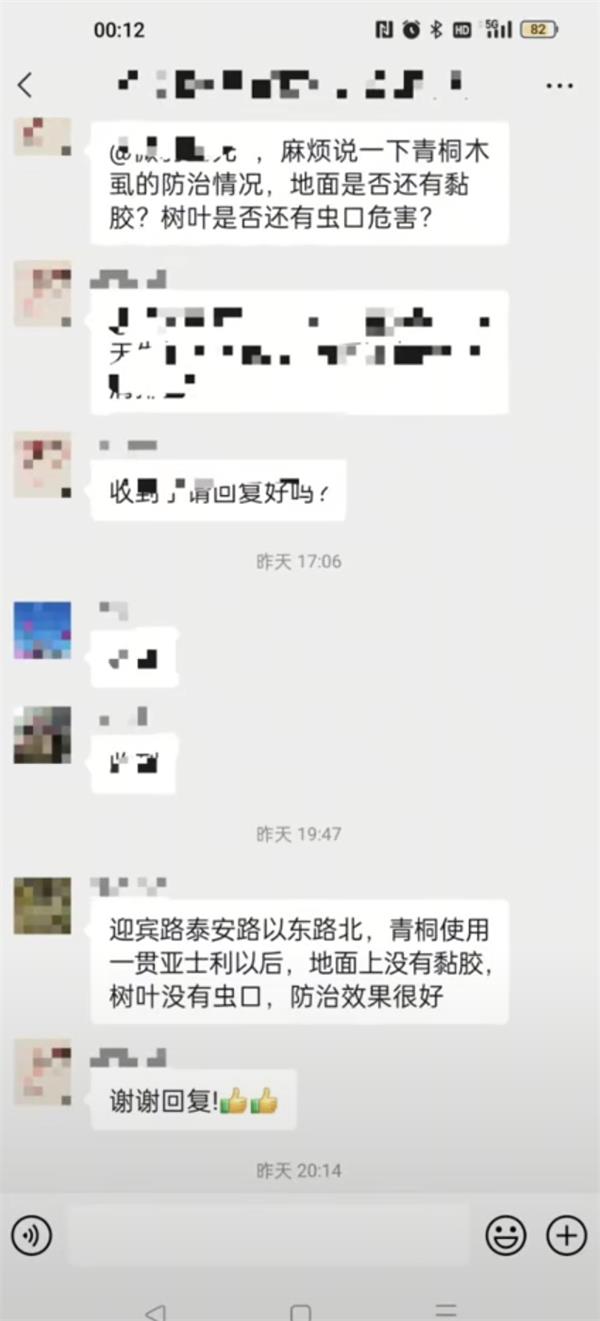
Task: Open the emoji sticker panel
Action: [506, 1237]
